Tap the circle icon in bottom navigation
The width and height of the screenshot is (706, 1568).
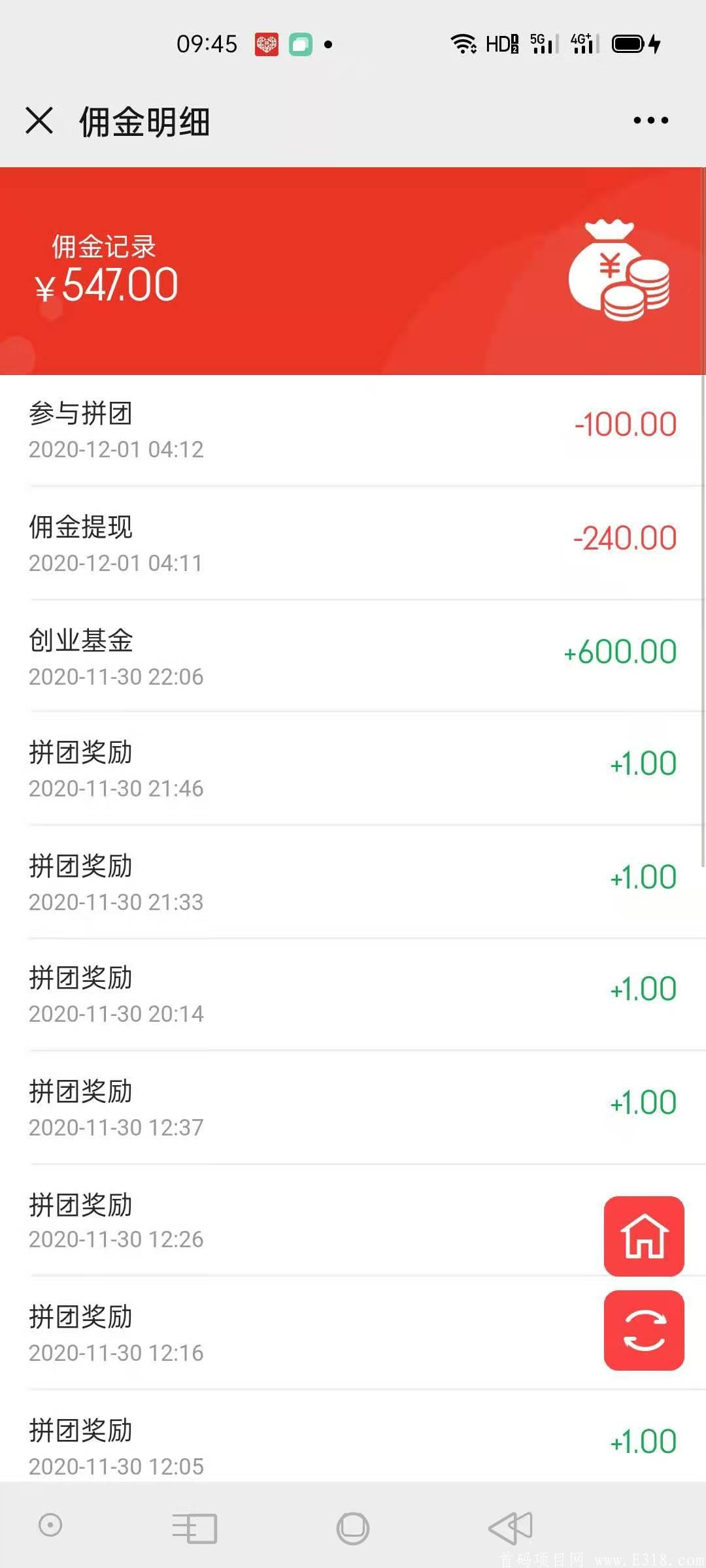[x=353, y=1528]
